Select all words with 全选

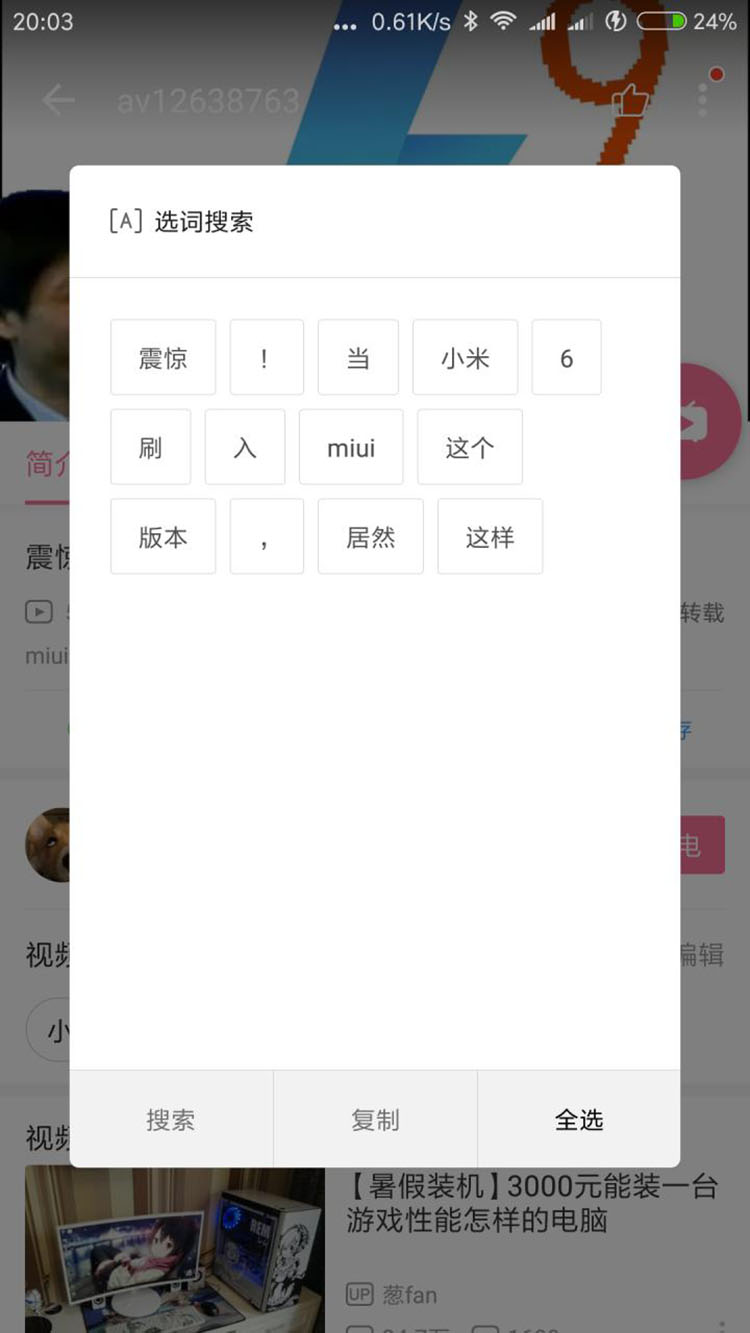click(579, 1120)
